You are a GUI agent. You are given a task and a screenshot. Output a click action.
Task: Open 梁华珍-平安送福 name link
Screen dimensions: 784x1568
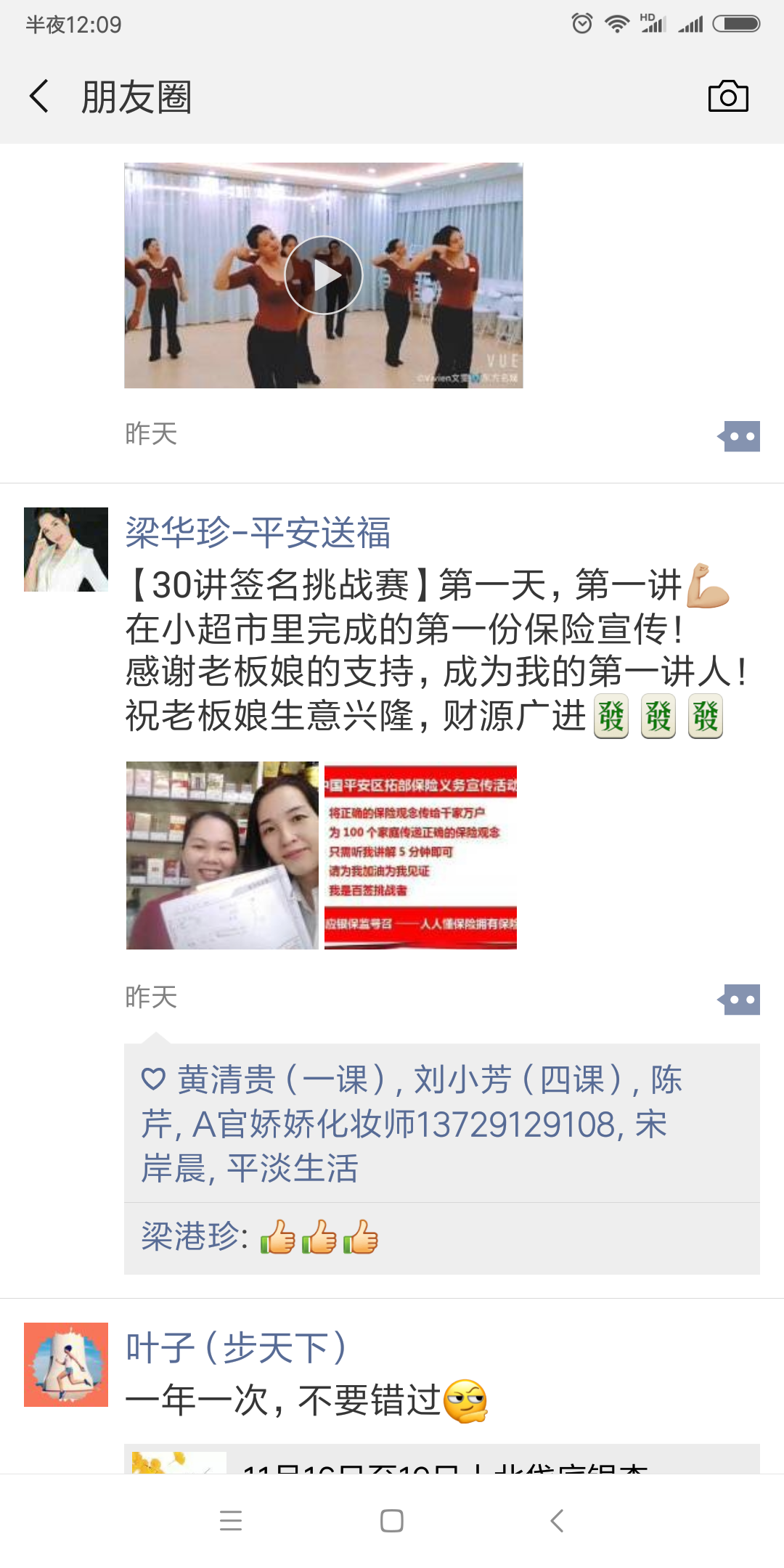click(x=258, y=532)
